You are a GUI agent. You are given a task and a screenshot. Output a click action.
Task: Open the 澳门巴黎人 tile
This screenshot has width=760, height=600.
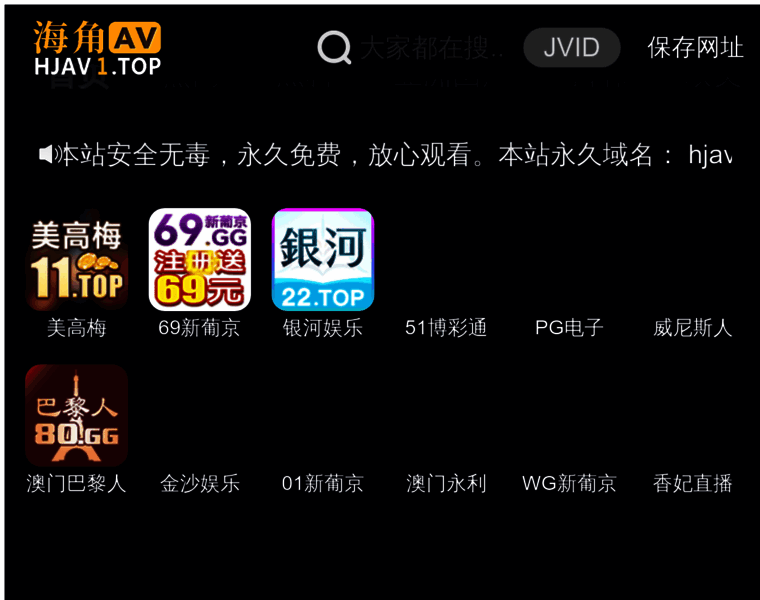click(77, 429)
